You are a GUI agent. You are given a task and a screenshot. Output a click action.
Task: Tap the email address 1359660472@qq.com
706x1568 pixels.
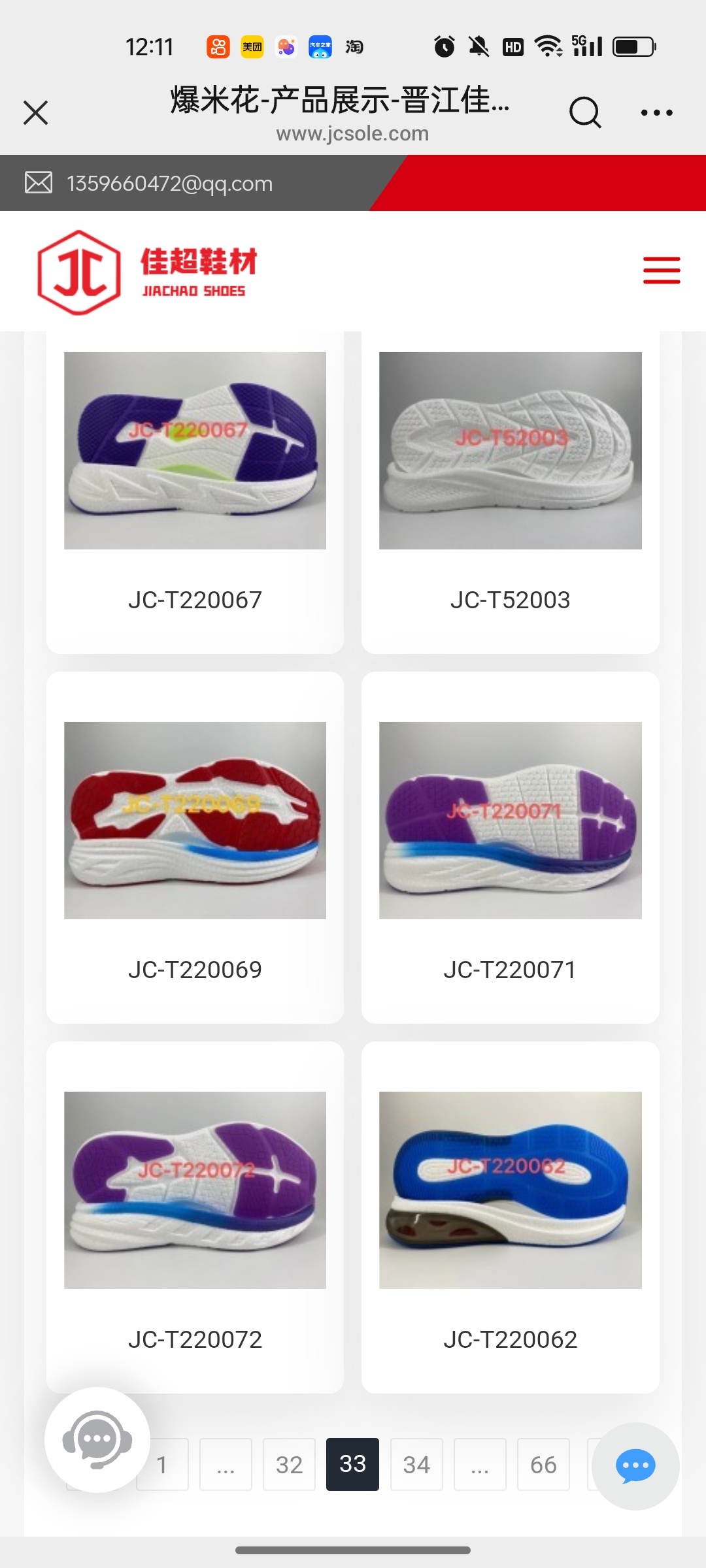pos(169,184)
